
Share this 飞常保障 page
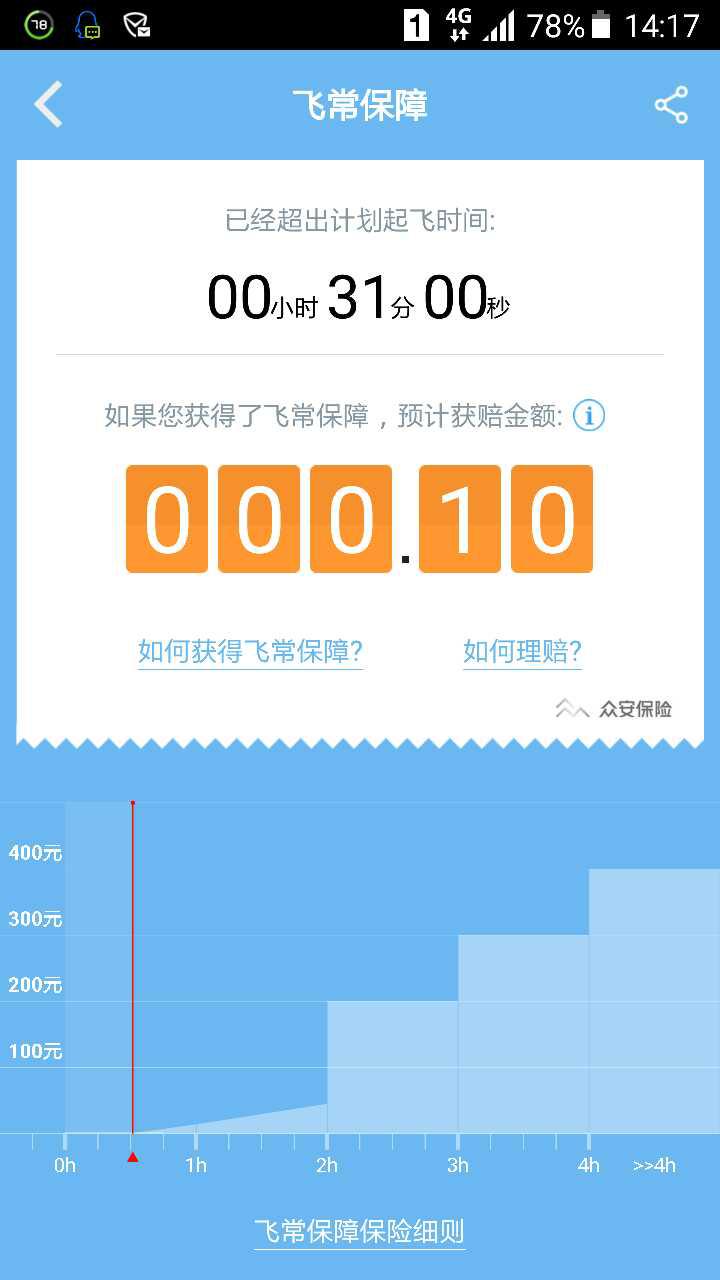pyautogui.click(x=671, y=105)
